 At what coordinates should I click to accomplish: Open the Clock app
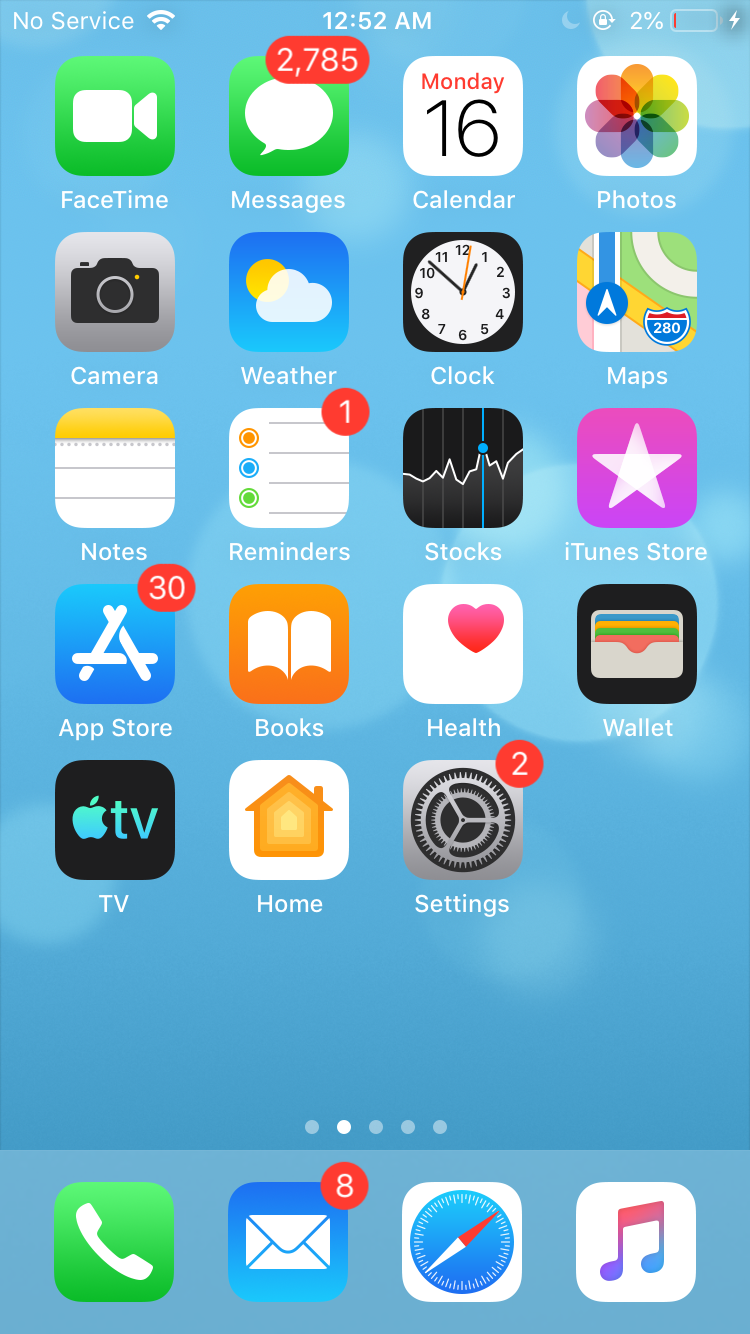point(462,291)
